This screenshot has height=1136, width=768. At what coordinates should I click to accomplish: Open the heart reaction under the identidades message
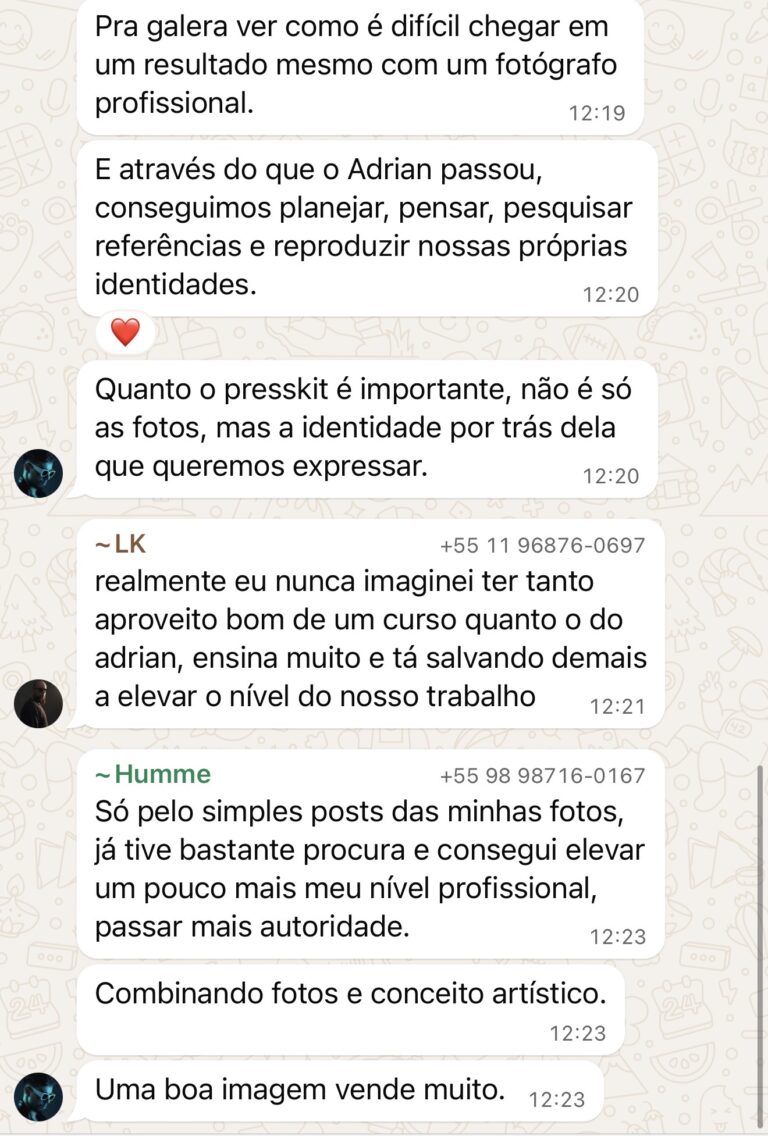pyautogui.click(x=125, y=333)
